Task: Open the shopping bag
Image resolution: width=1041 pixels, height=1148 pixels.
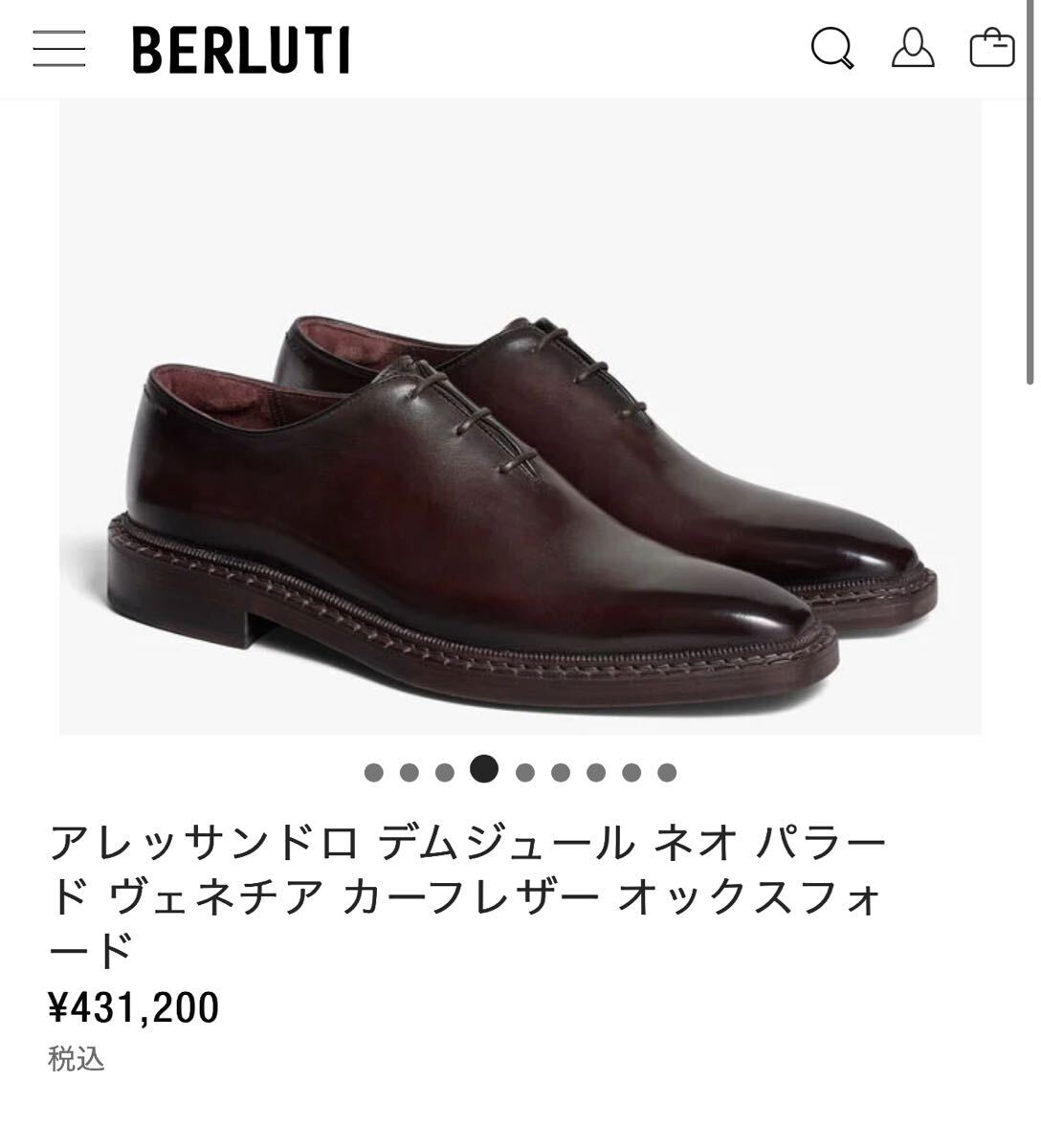Action: [x=992, y=48]
